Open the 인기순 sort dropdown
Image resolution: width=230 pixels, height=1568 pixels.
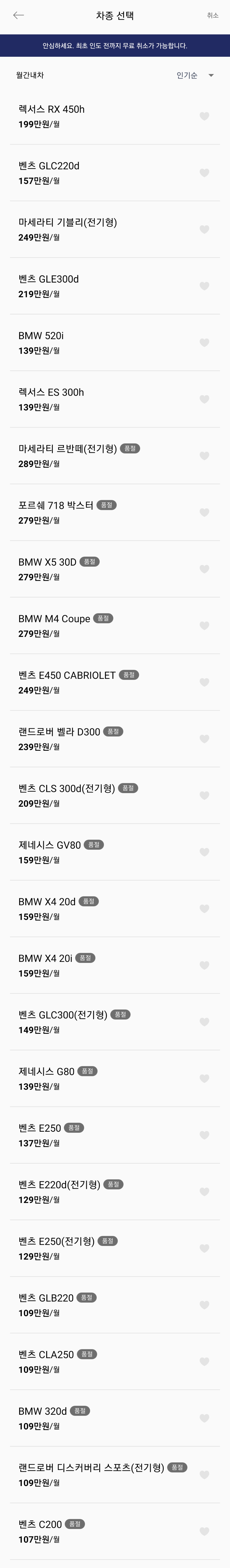tap(195, 75)
